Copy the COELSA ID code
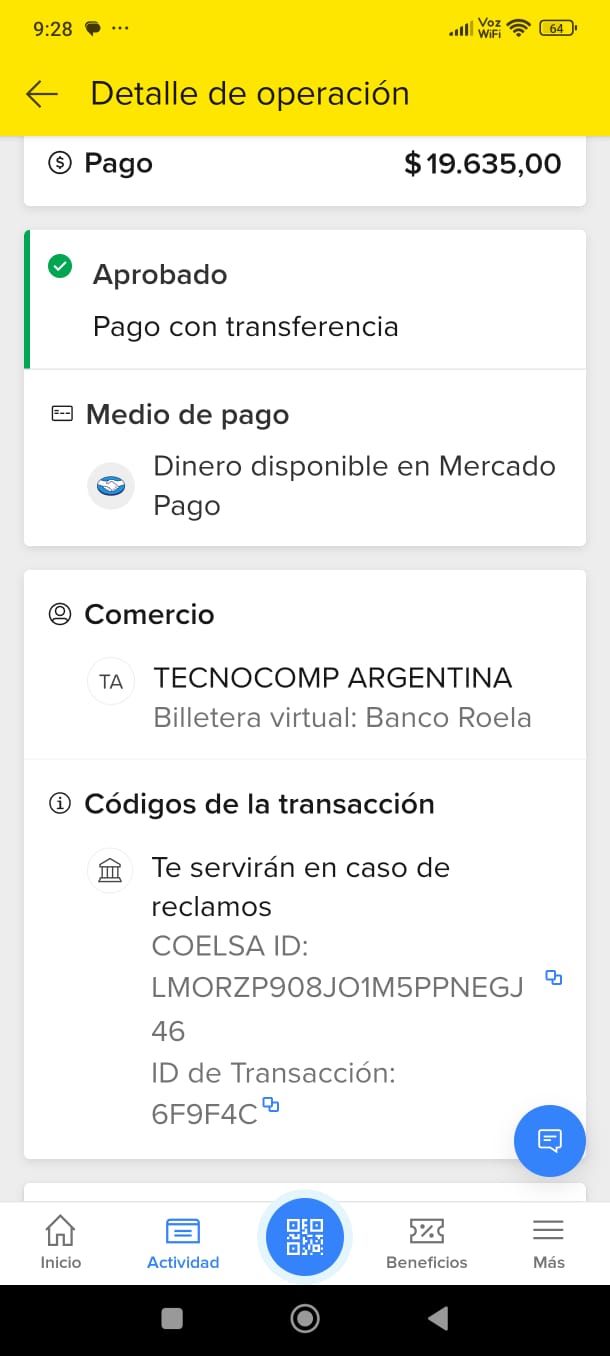The height and width of the screenshot is (1356, 610). (553, 978)
